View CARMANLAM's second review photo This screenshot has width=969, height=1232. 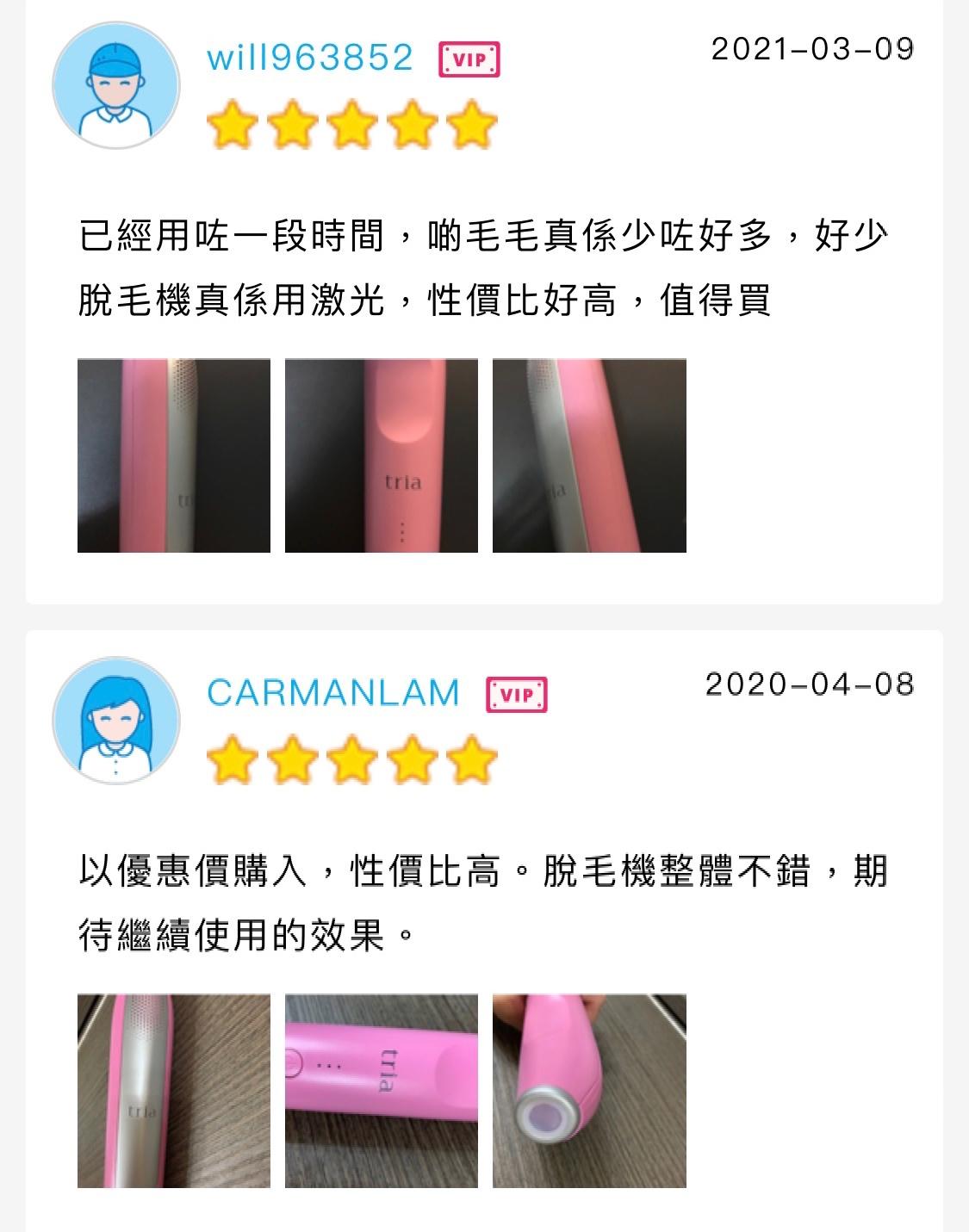click(x=382, y=1091)
